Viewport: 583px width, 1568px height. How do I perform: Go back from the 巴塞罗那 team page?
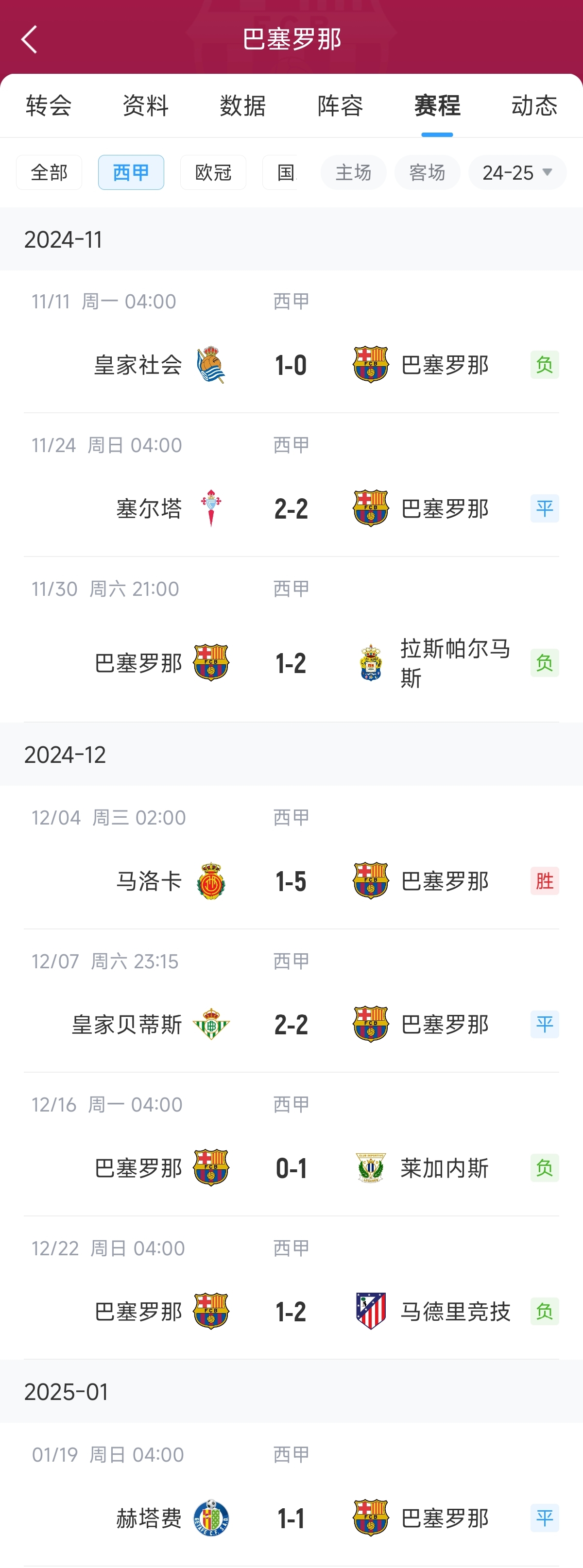29,39
